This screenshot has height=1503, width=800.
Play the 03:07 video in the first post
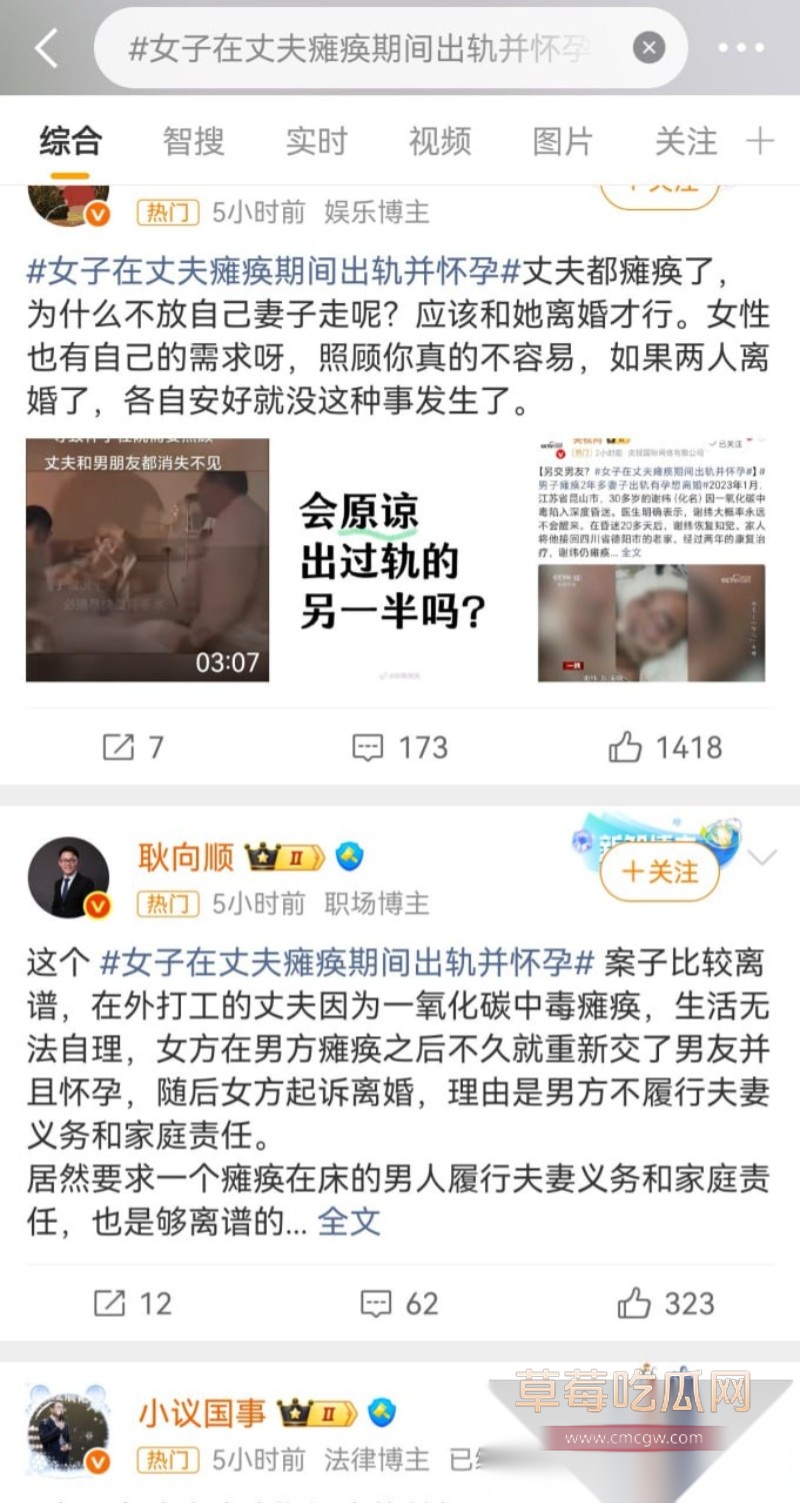147,560
